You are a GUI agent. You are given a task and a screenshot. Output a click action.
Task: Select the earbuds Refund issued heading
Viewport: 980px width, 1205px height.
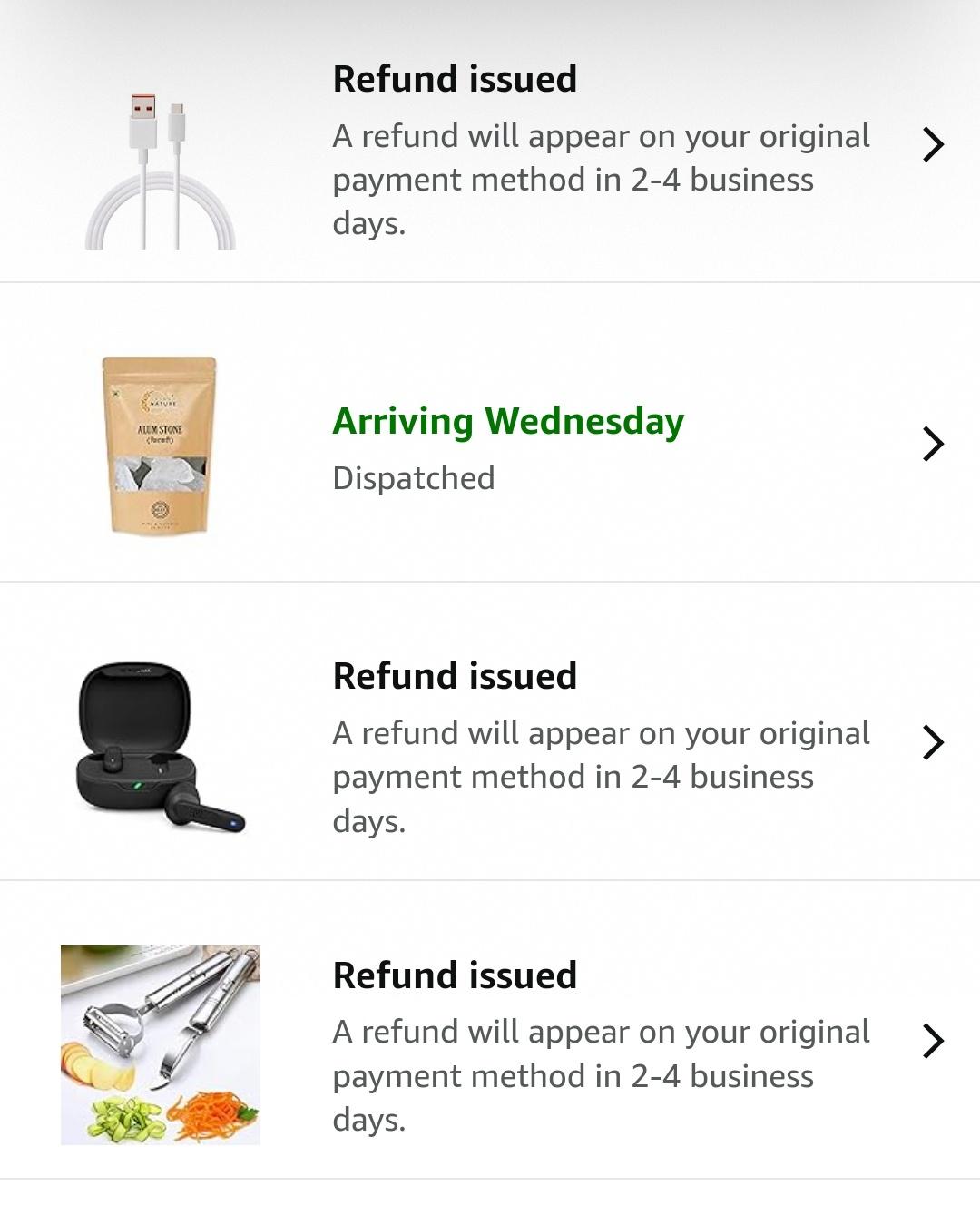click(x=455, y=675)
